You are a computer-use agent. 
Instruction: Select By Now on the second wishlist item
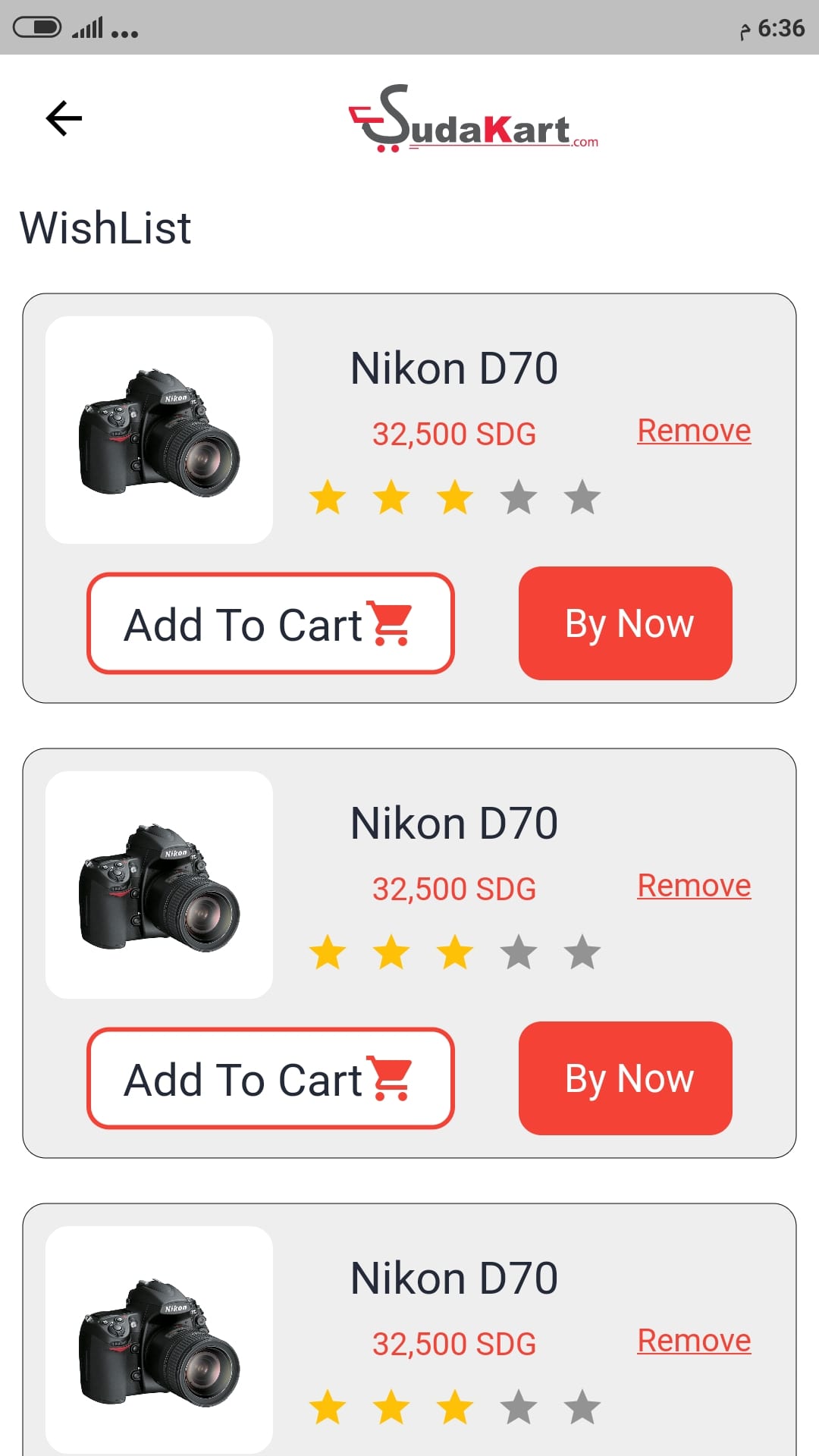tap(625, 1078)
